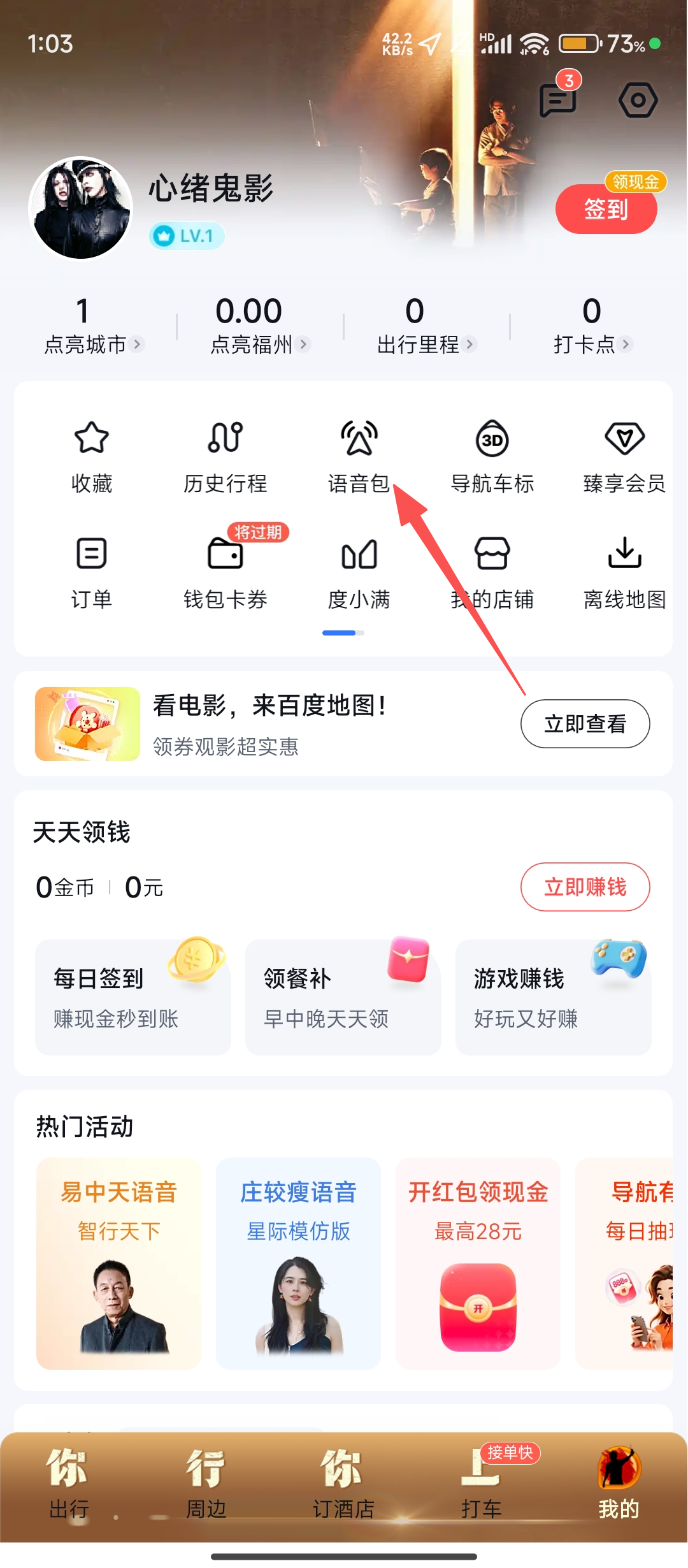The image size is (688, 1568).
Task: Tap the 立即赚钱 button
Action: click(x=585, y=887)
